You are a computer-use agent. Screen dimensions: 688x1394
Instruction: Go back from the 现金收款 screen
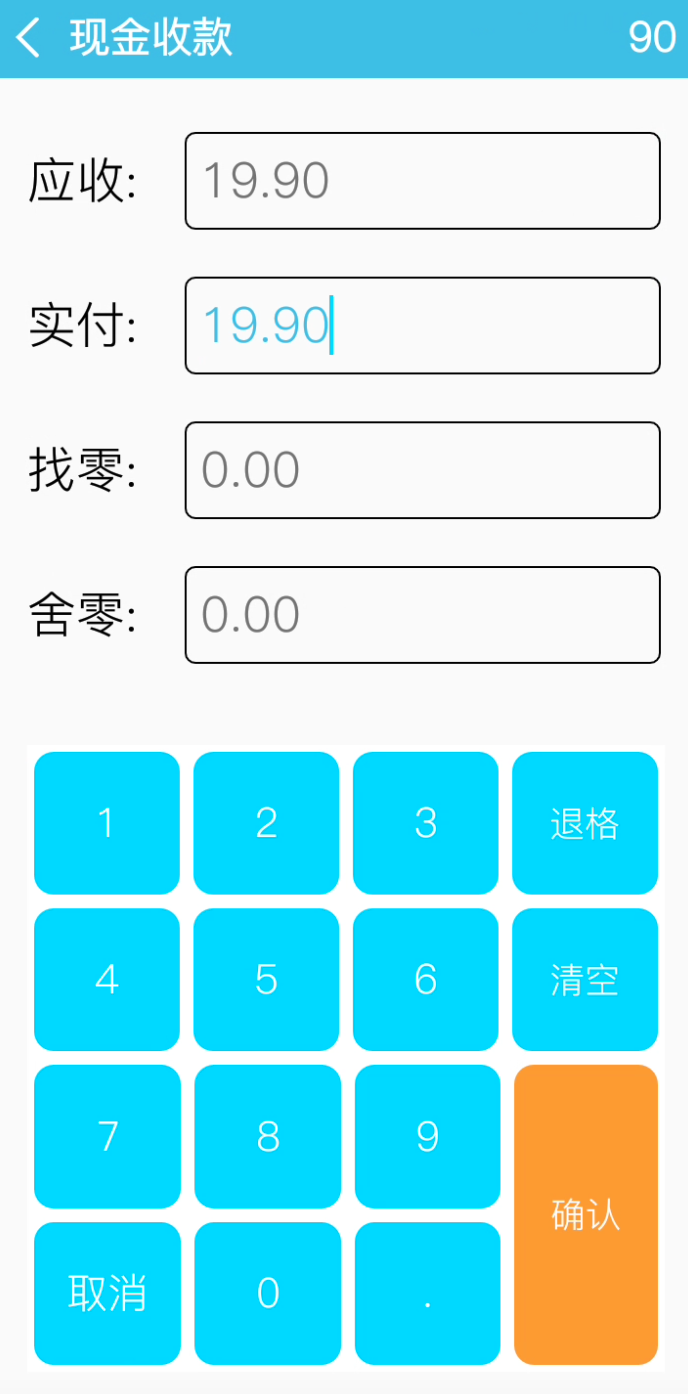(x=29, y=38)
